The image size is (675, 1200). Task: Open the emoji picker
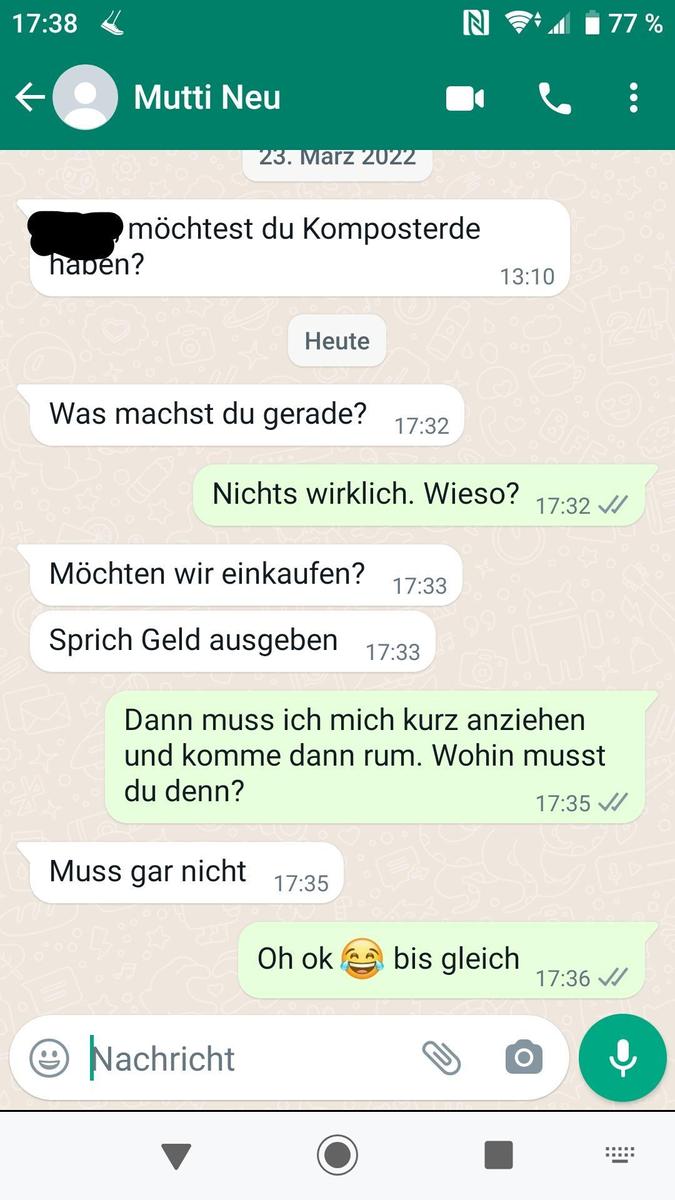(x=49, y=1058)
